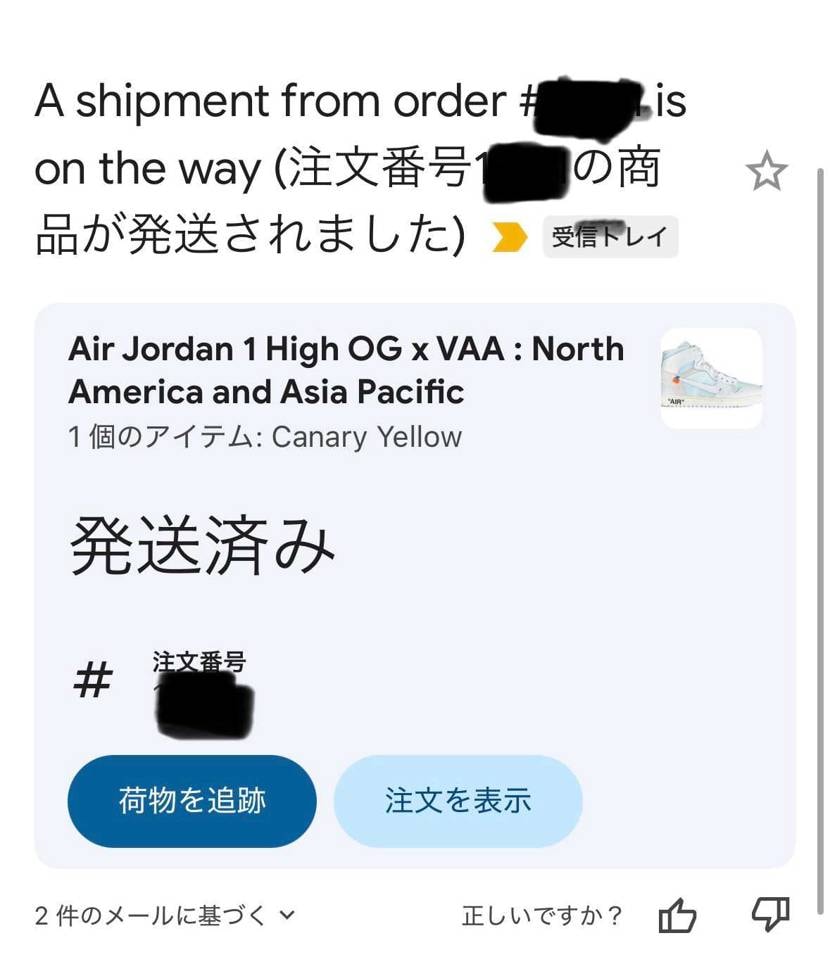The image size is (830, 964).
Task: Select the thumbs down icon at bottom right
Action: 768,913
